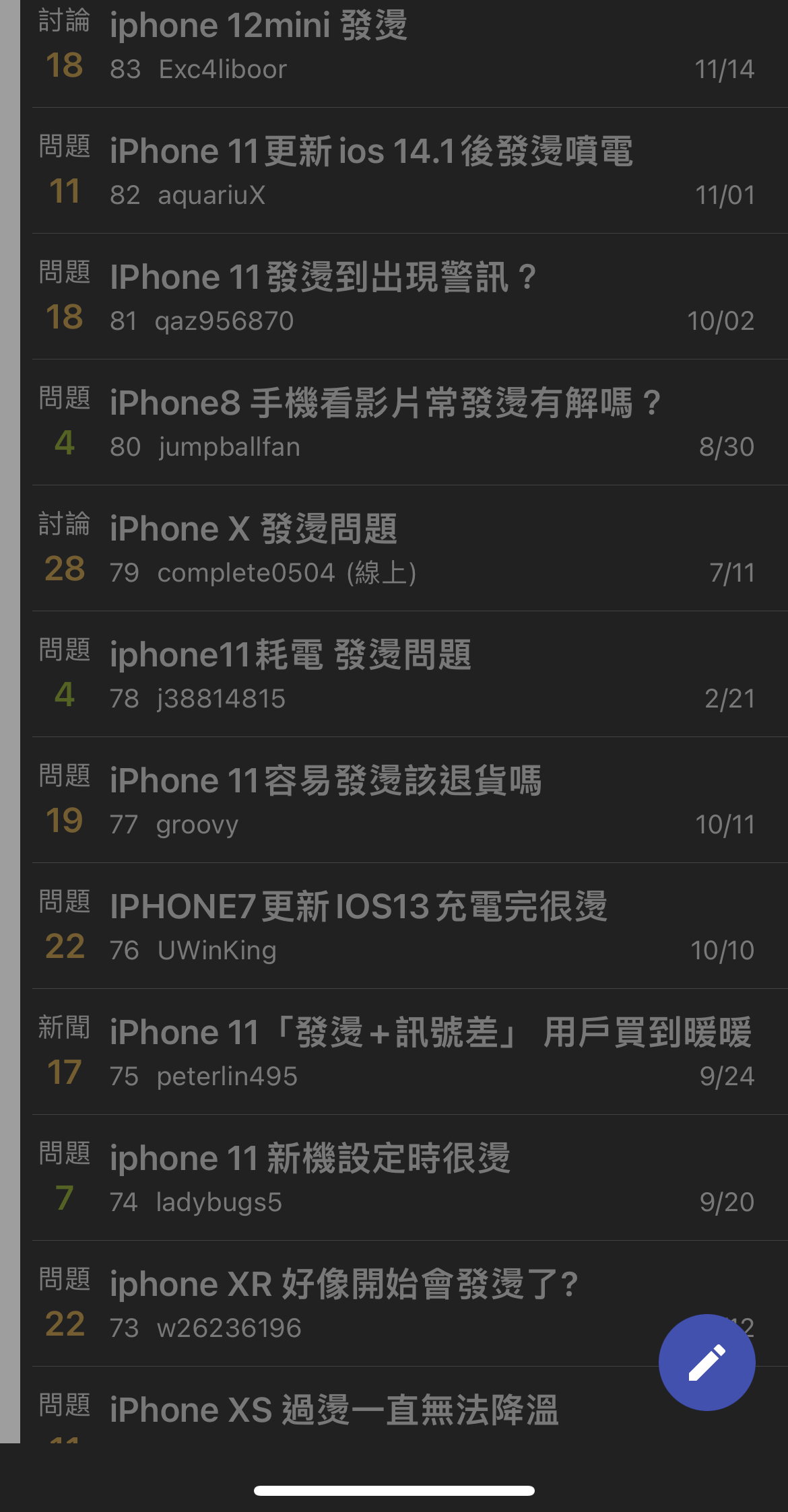The width and height of the screenshot is (788, 1512).
Task: Open the post iphone XR 好像開始會發燙了?
Action: [x=343, y=1284]
